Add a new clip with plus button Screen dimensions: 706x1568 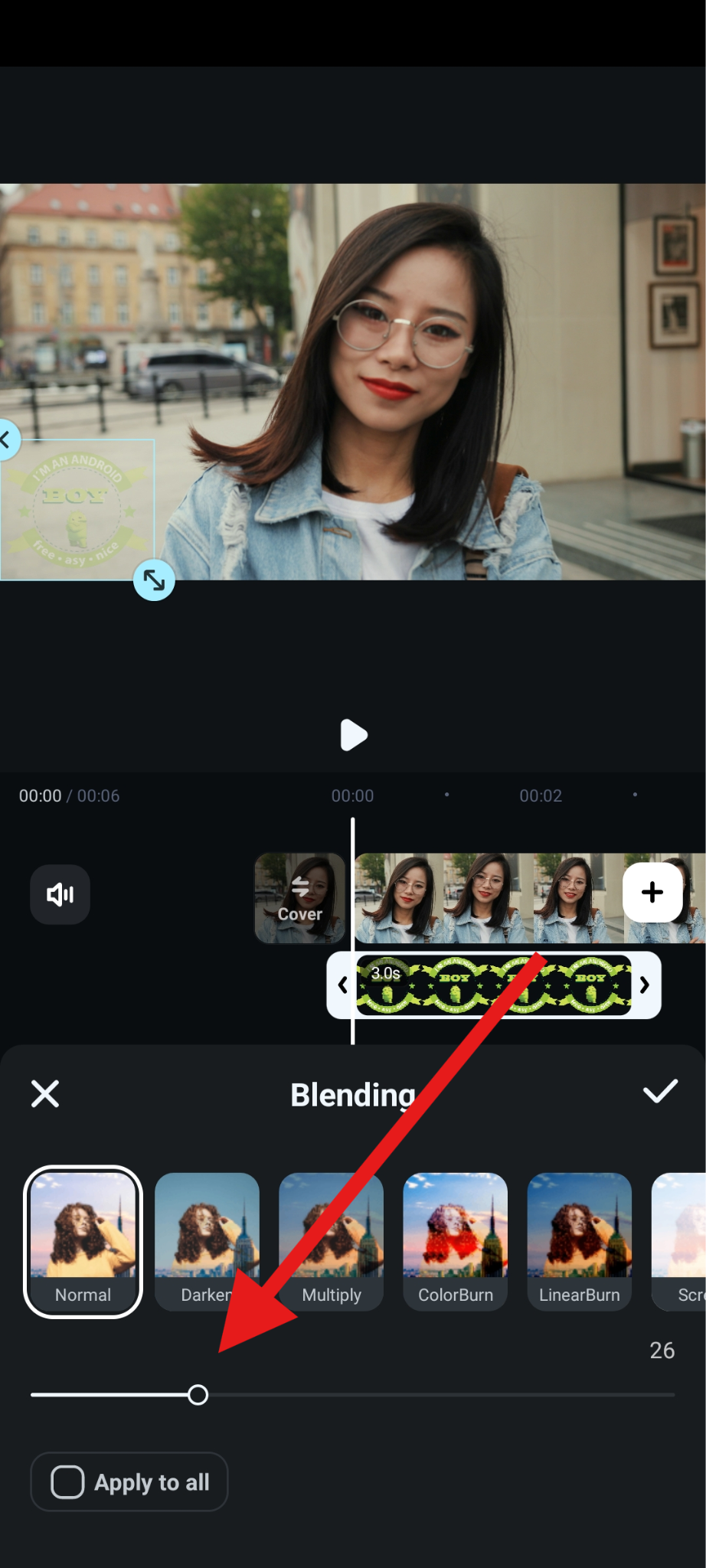(x=652, y=892)
